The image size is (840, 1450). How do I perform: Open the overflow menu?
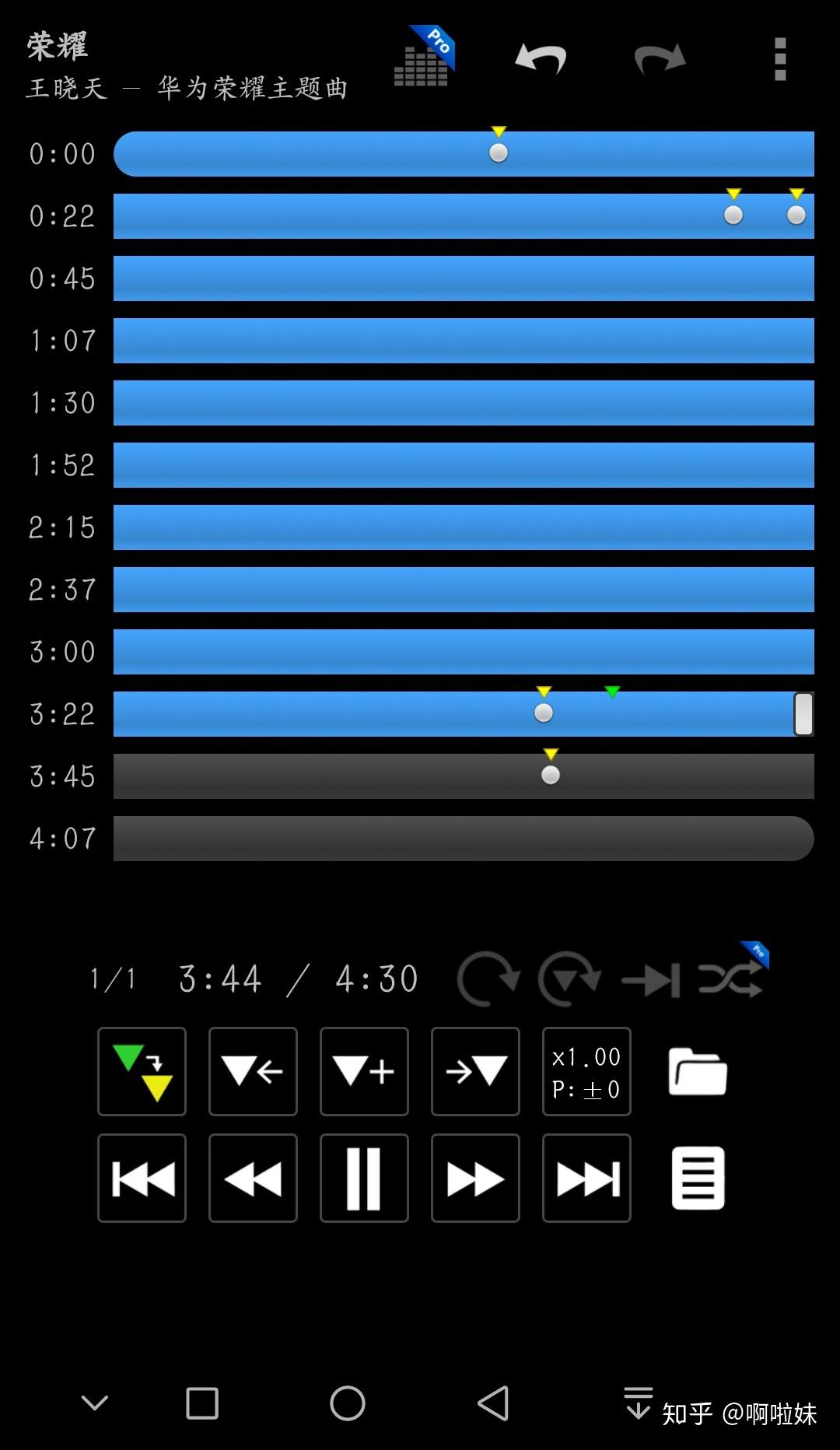[780, 59]
